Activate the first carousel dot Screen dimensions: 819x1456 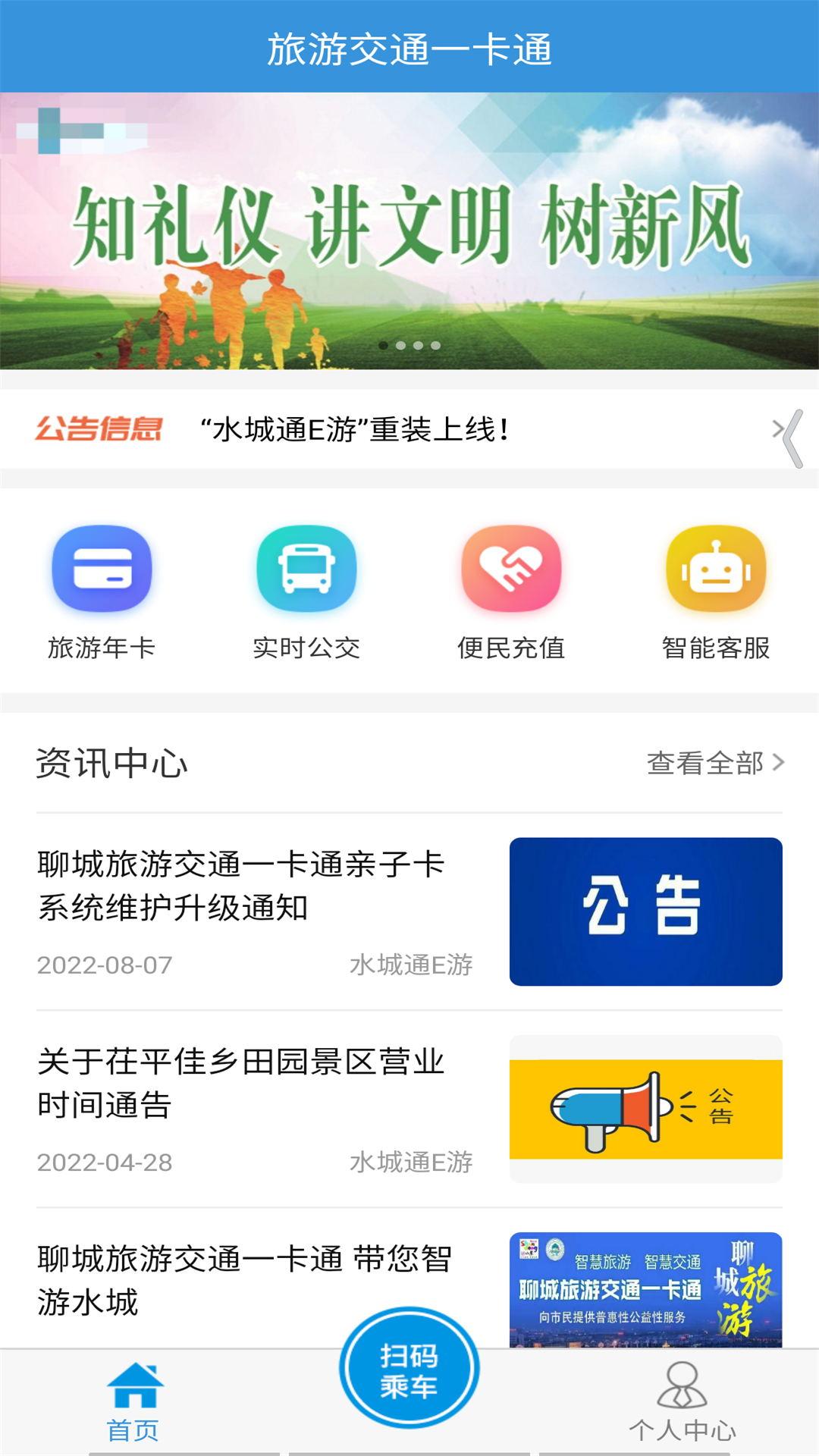tap(383, 345)
